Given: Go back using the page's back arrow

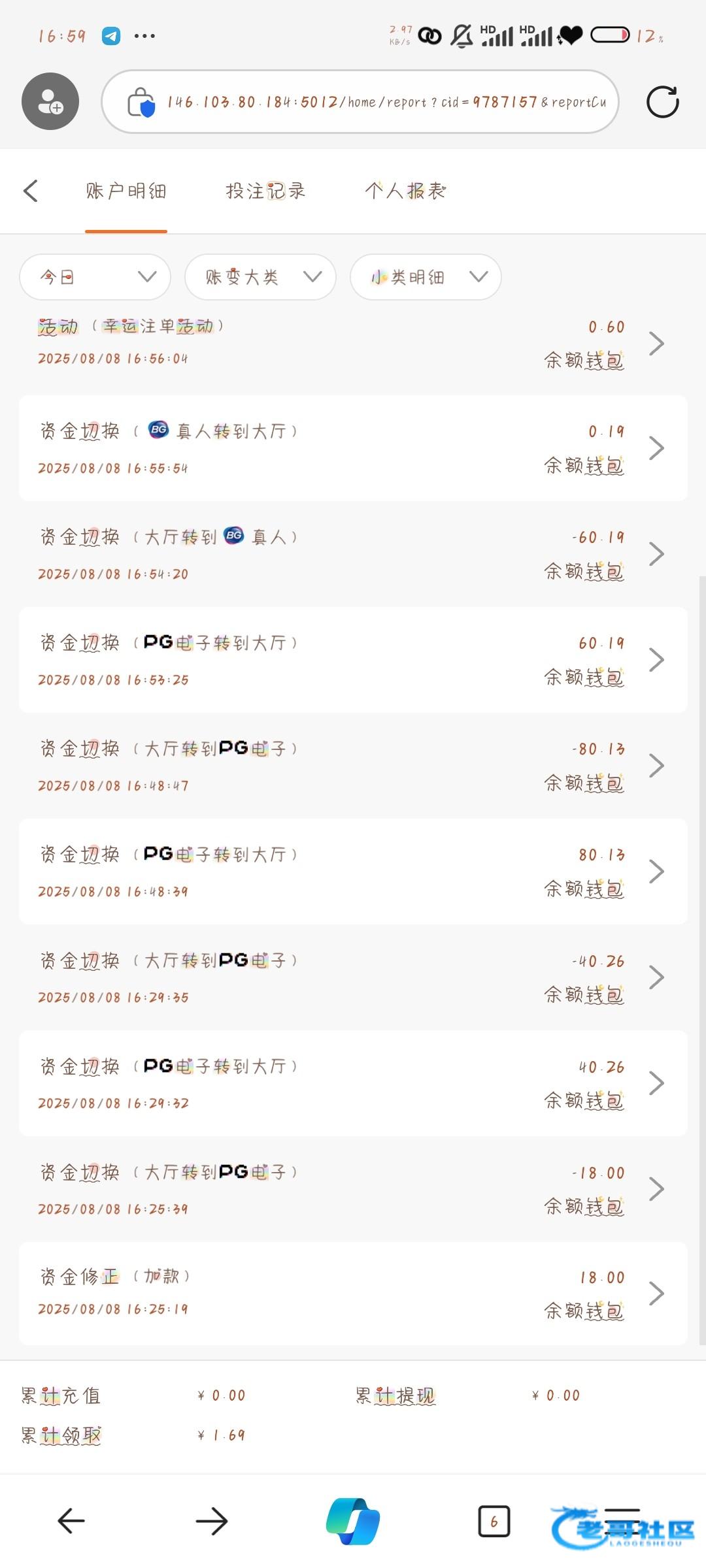Looking at the screenshot, I should click(31, 191).
